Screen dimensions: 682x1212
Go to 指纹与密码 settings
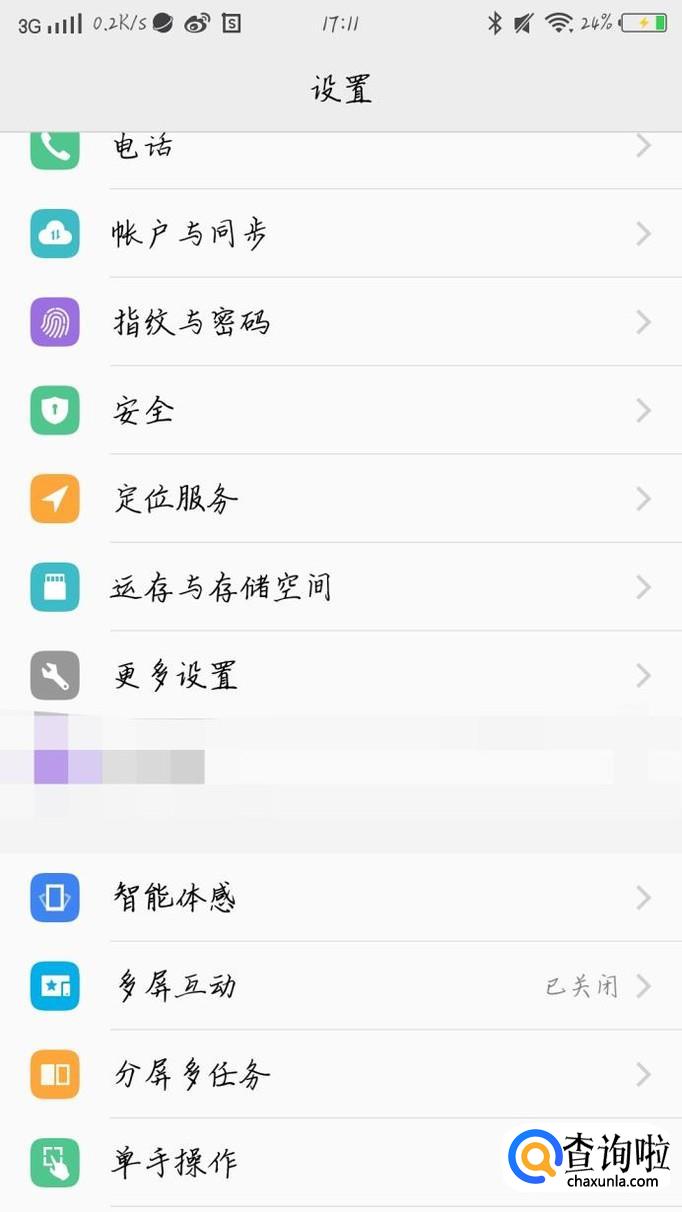click(340, 322)
